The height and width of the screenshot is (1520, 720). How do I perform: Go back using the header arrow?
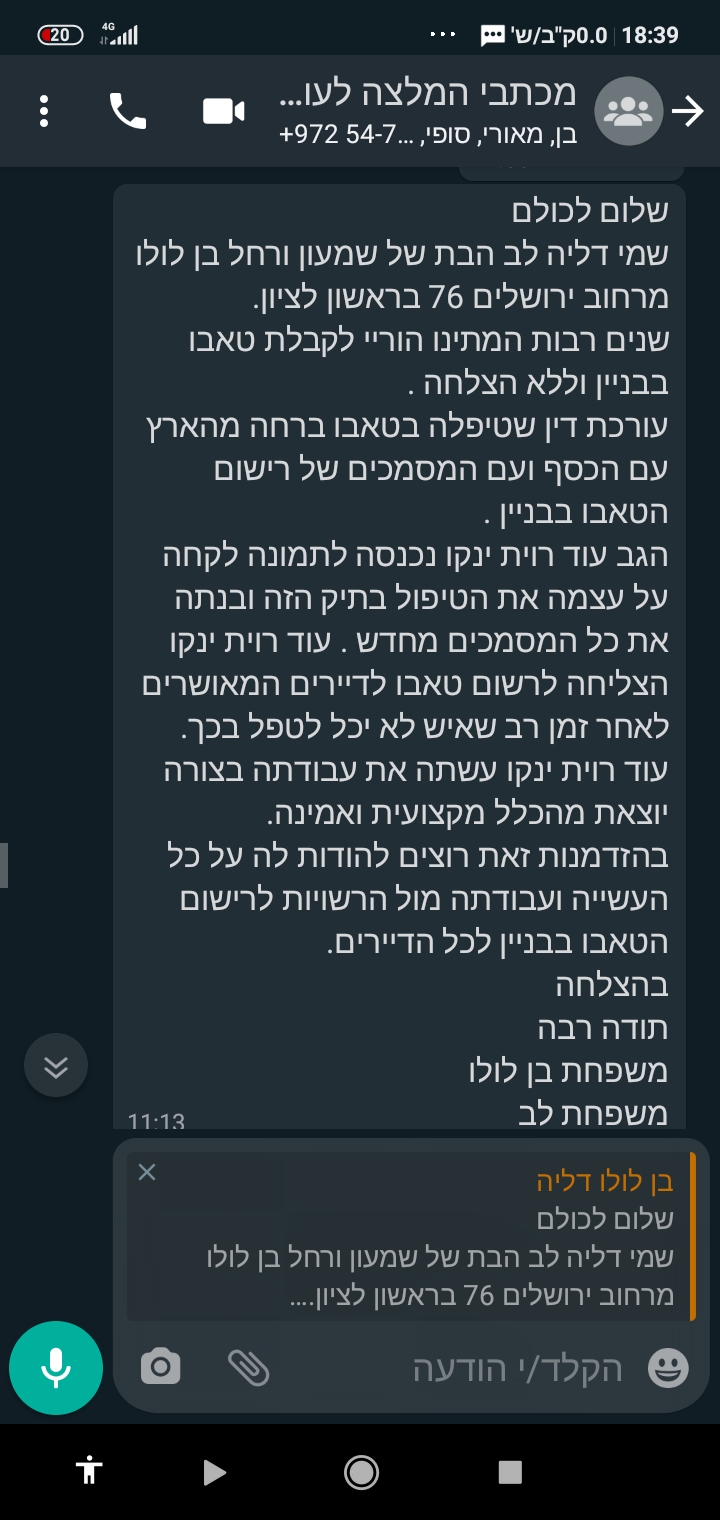[x=688, y=111]
